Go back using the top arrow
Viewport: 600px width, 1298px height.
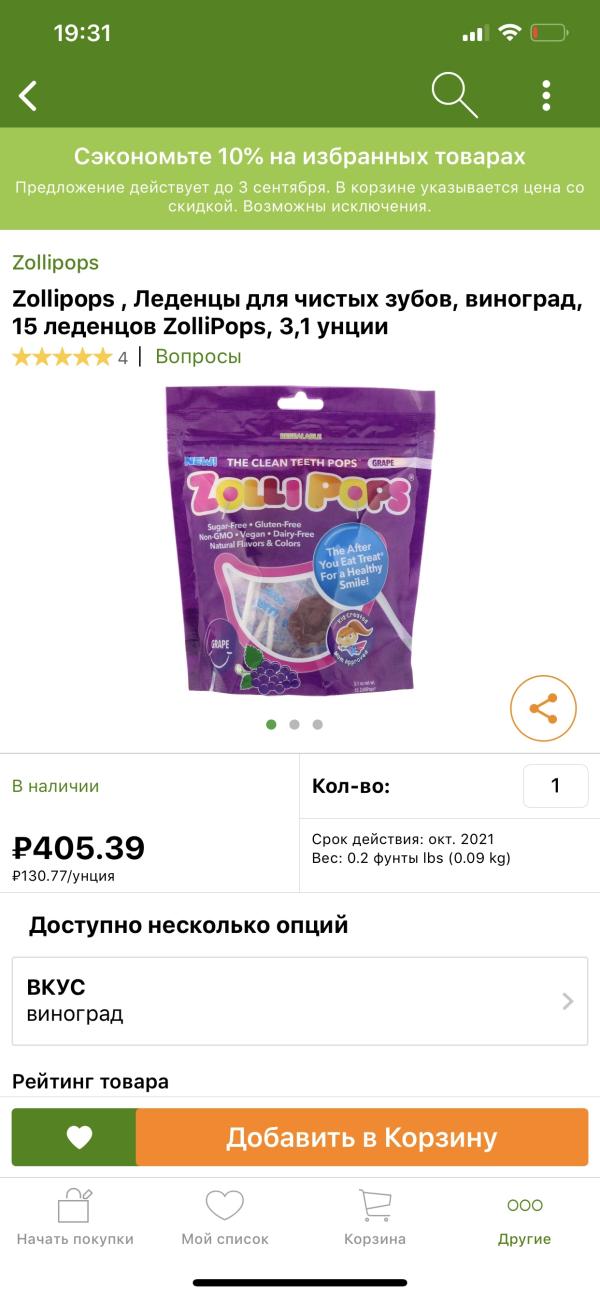[28, 96]
